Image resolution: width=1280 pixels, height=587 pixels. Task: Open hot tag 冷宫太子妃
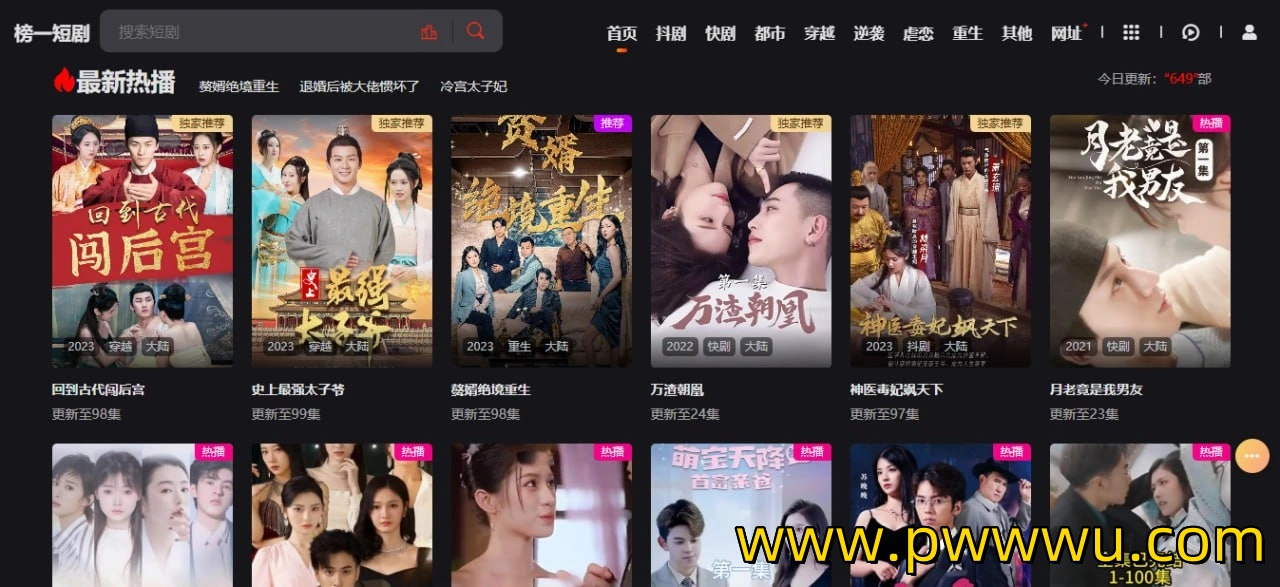tap(474, 87)
